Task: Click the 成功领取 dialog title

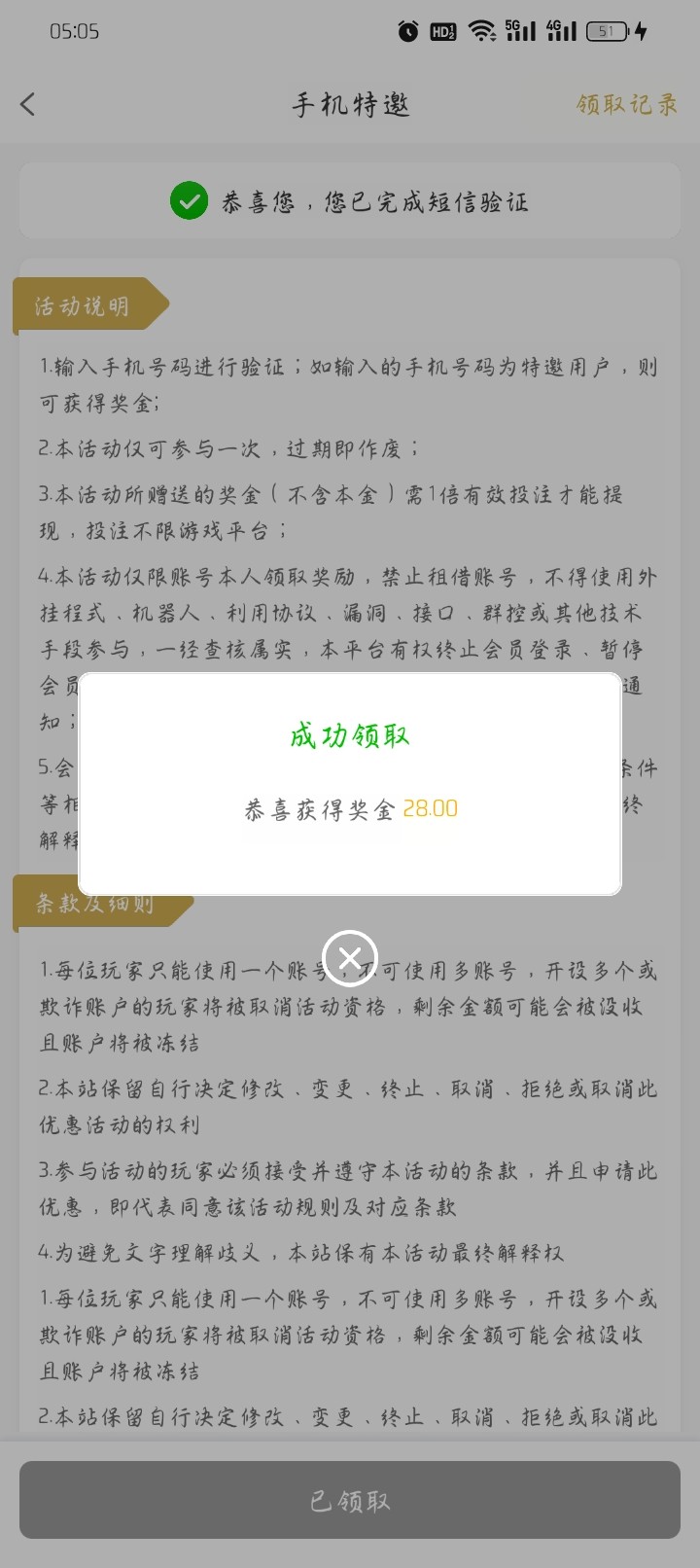Action: (350, 735)
